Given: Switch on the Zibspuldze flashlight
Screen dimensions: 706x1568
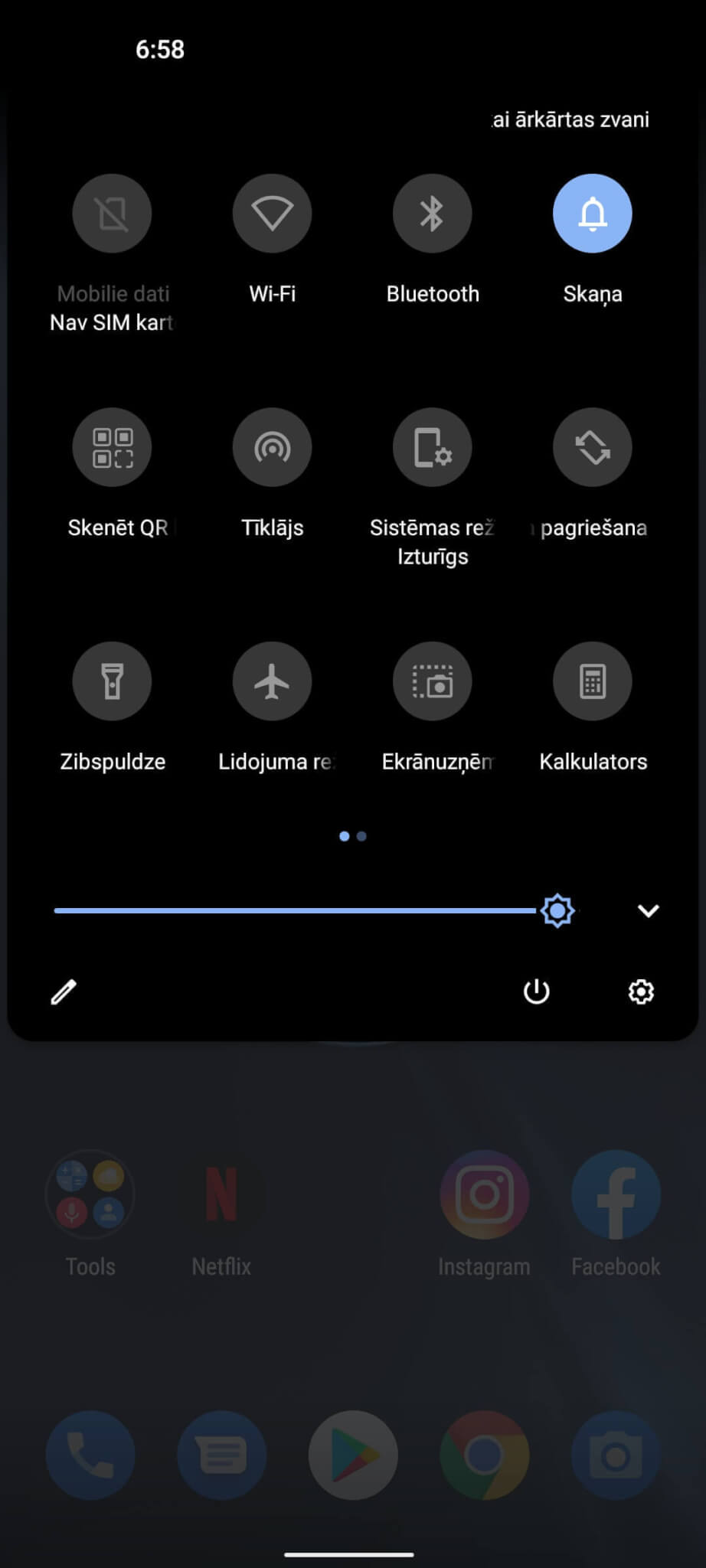Looking at the screenshot, I should click(x=112, y=681).
